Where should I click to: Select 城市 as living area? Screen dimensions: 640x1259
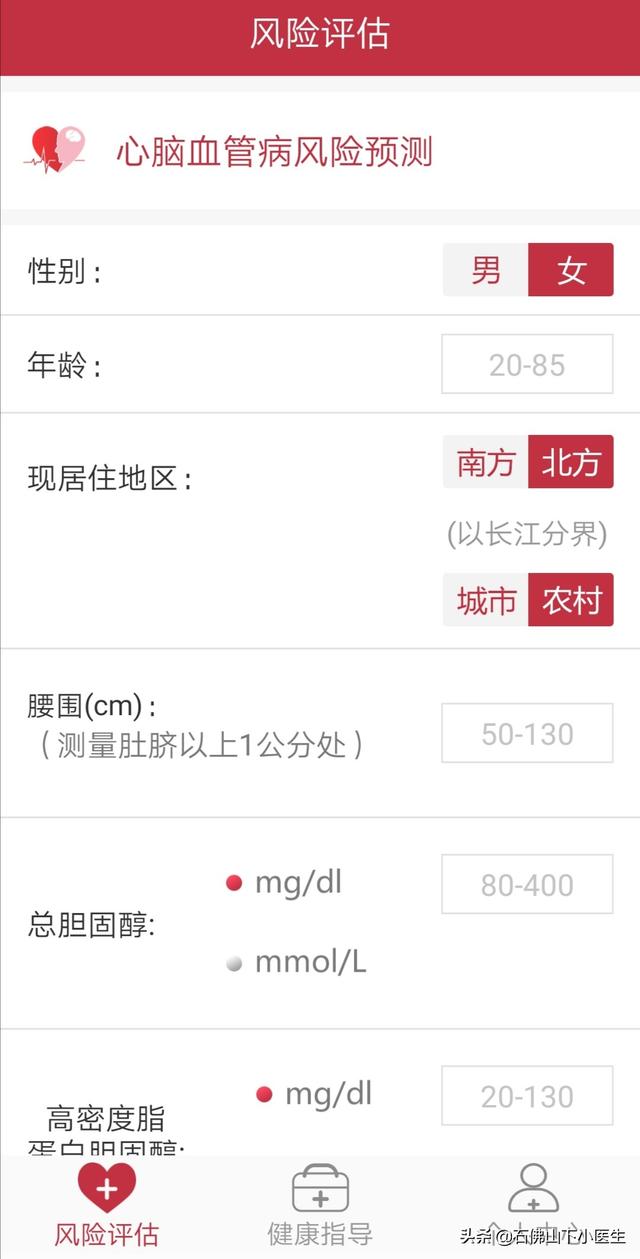click(x=486, y=600)
